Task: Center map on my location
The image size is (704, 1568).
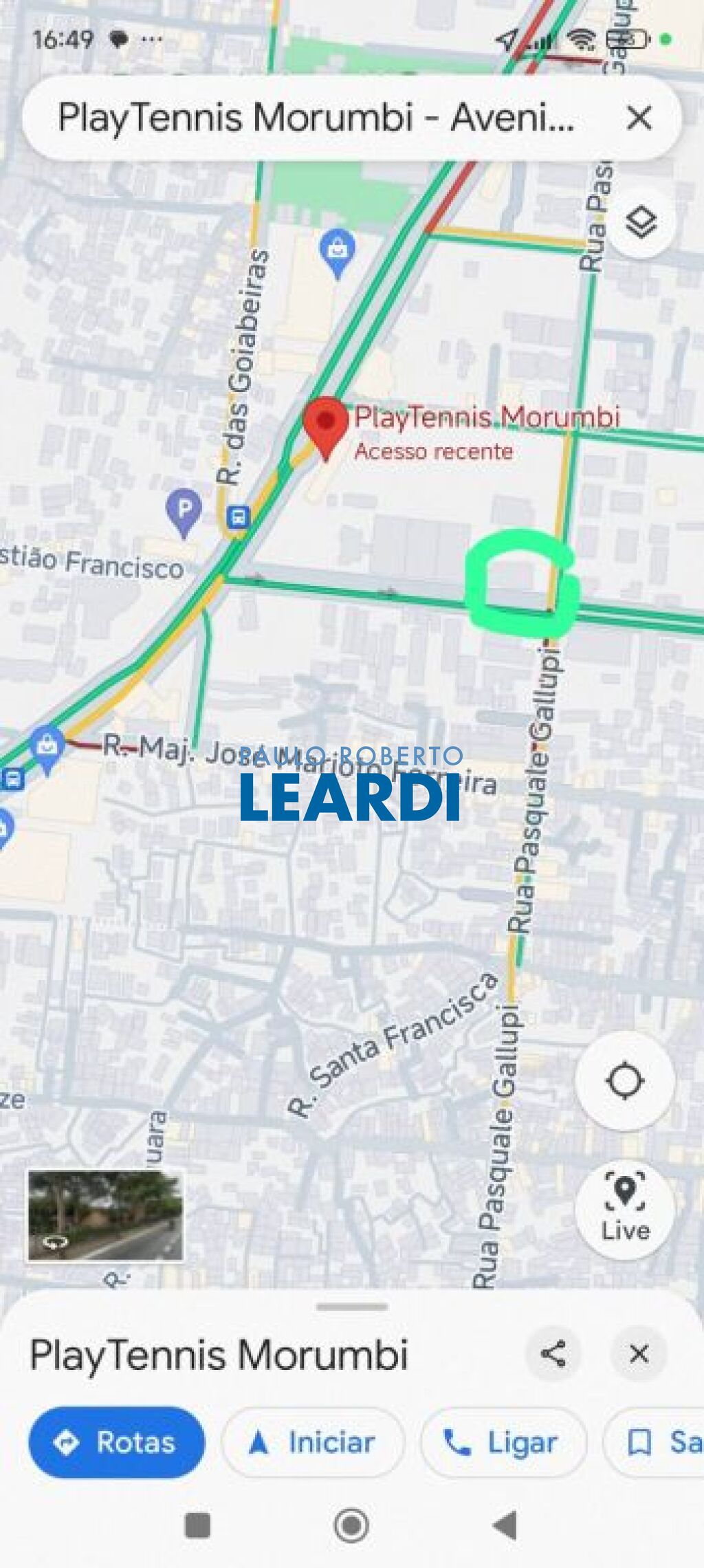Action: coord(624,1081)
